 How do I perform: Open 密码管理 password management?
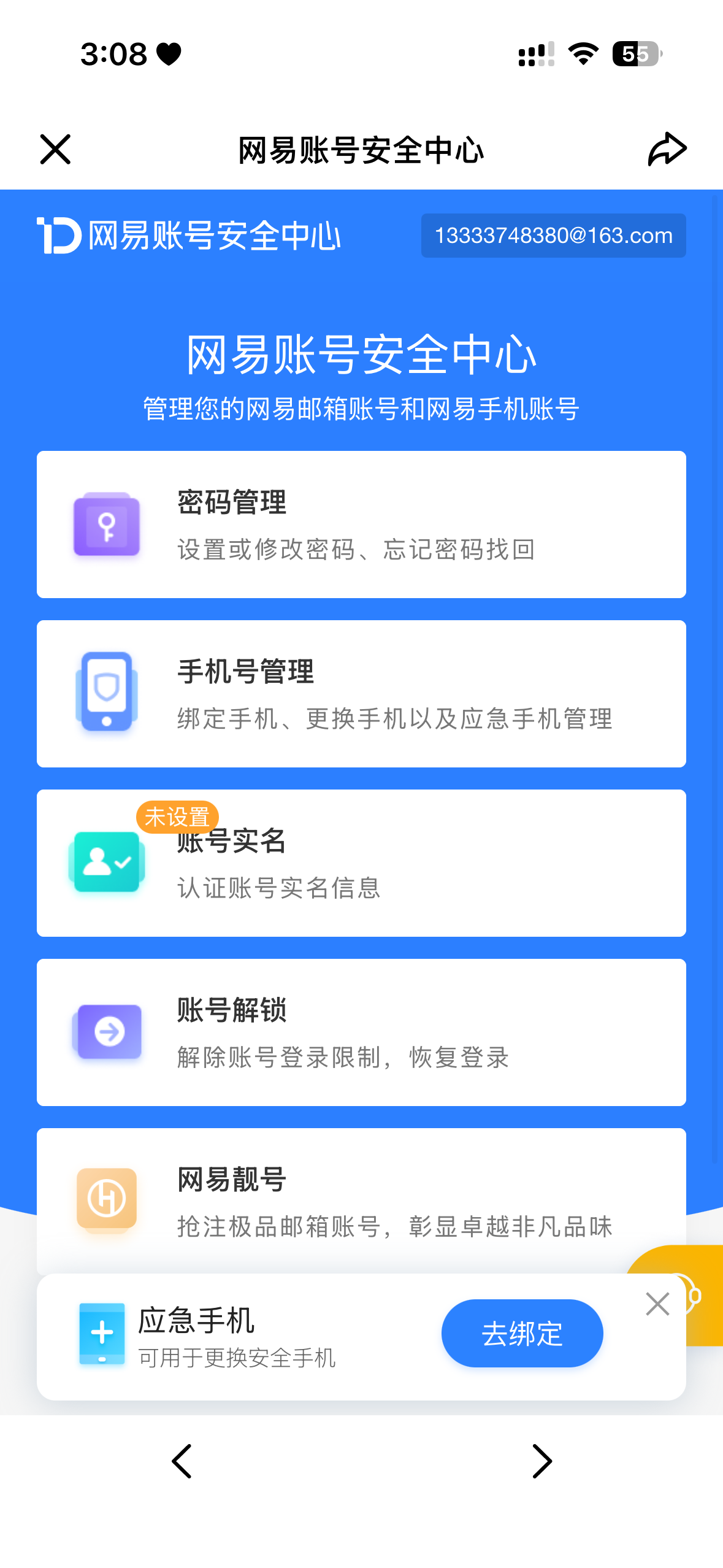(x=361, y=525)
